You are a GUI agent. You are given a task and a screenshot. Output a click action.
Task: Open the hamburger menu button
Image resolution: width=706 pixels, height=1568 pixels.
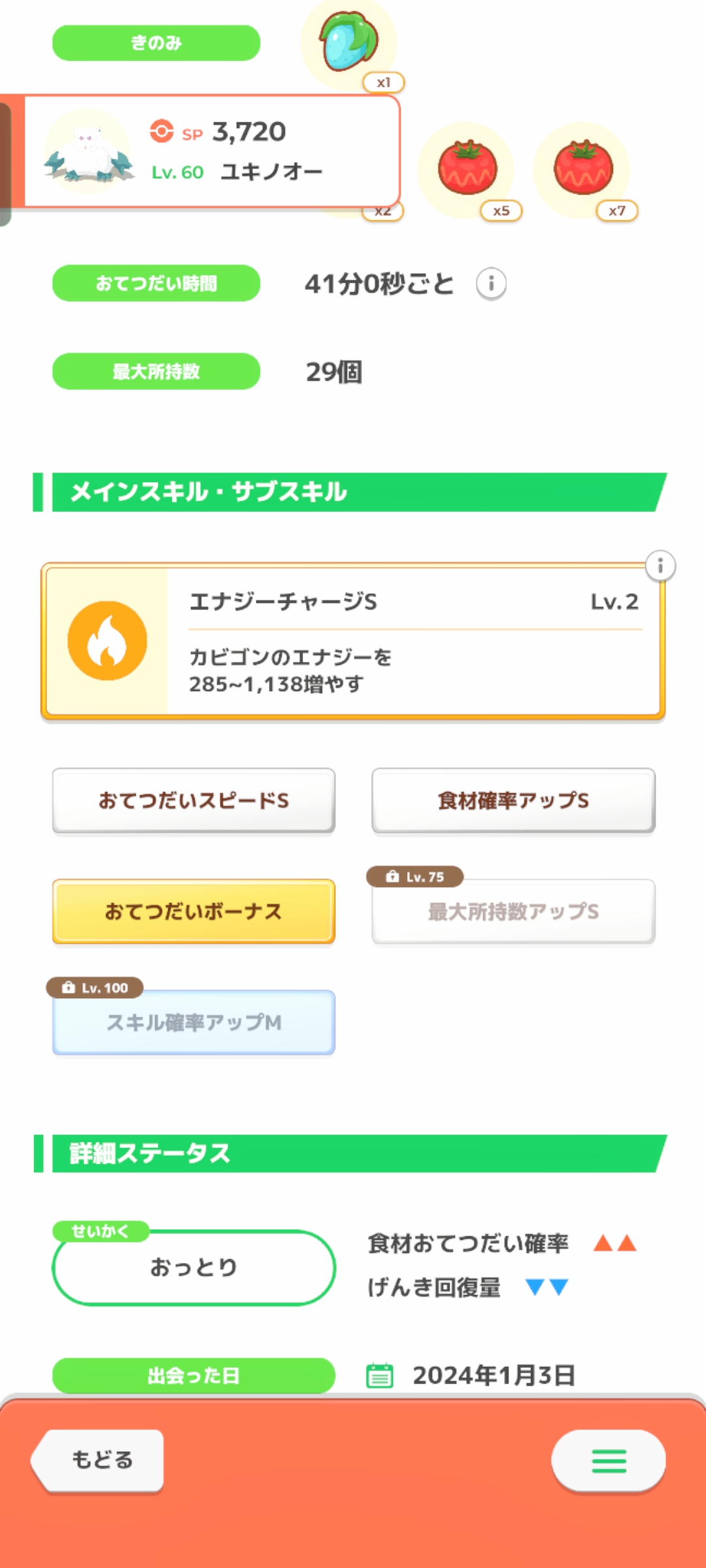[608, 1461]
